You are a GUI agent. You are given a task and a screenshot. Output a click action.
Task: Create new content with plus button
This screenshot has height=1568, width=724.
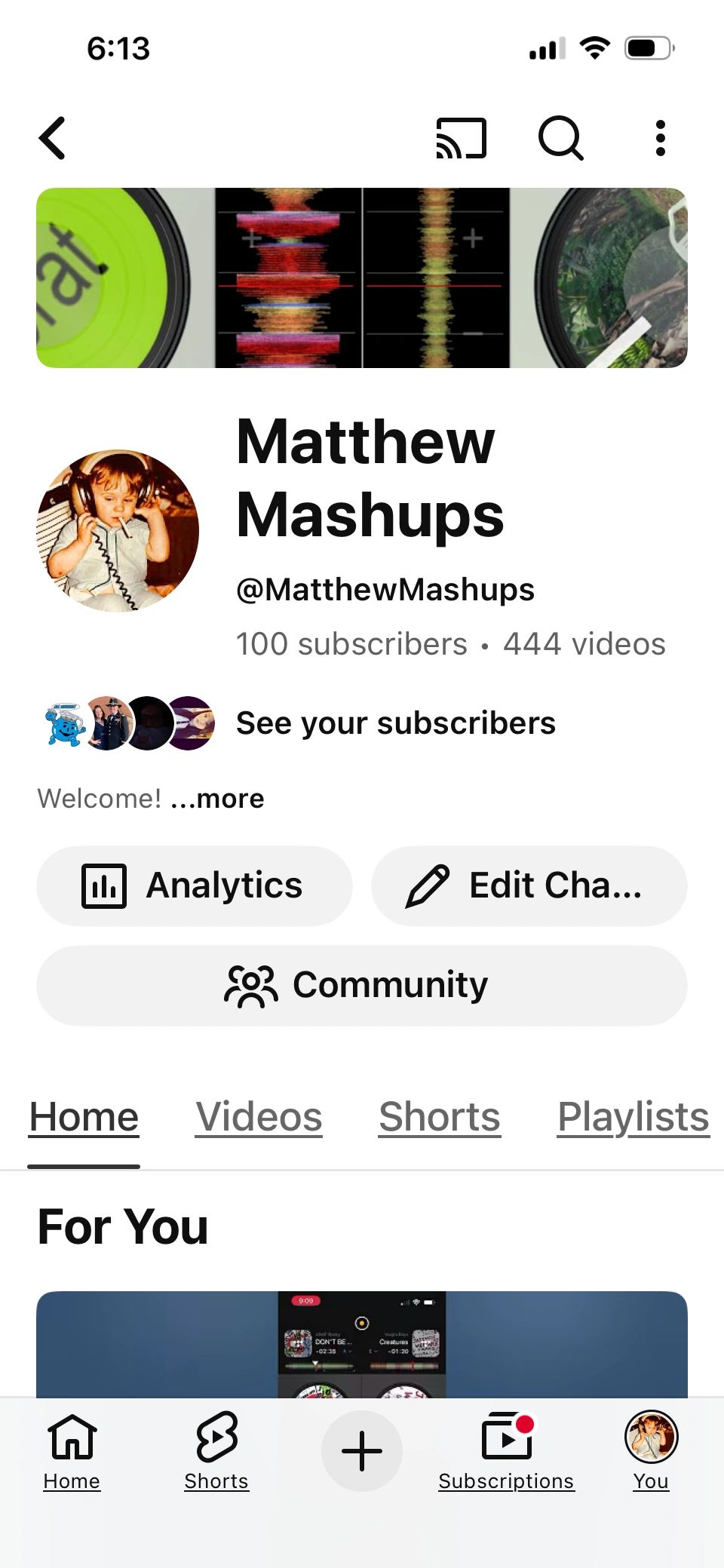(361, 1450)
